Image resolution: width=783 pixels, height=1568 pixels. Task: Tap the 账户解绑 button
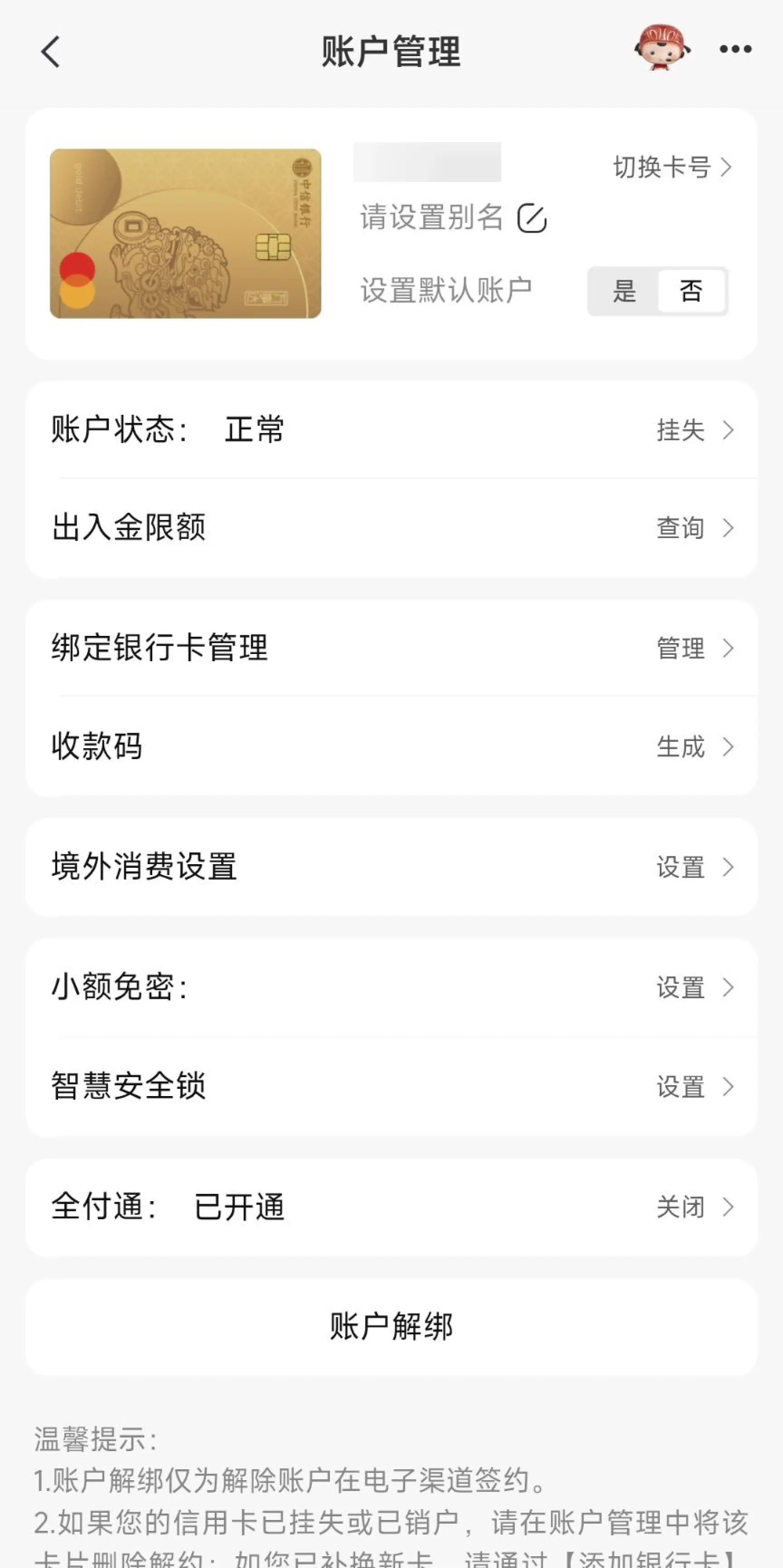(x=391, y=1327)
